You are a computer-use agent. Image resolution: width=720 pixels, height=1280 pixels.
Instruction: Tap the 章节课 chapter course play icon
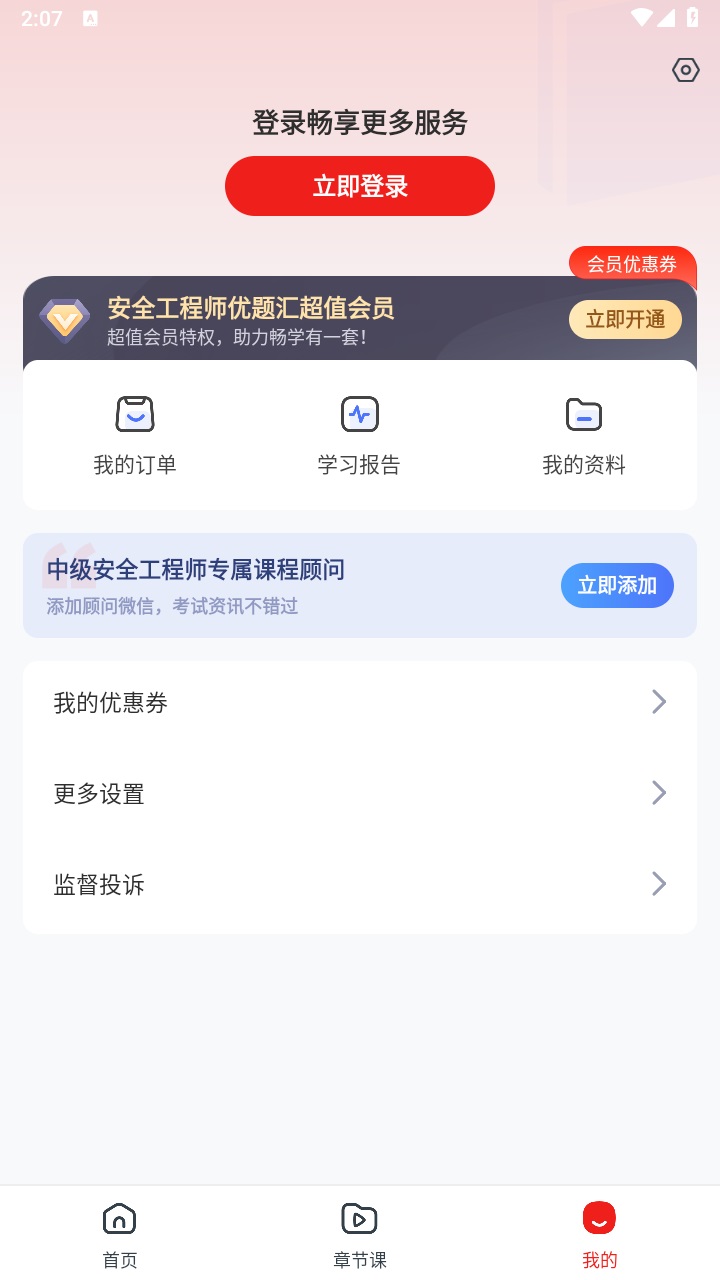point(359,1219)
